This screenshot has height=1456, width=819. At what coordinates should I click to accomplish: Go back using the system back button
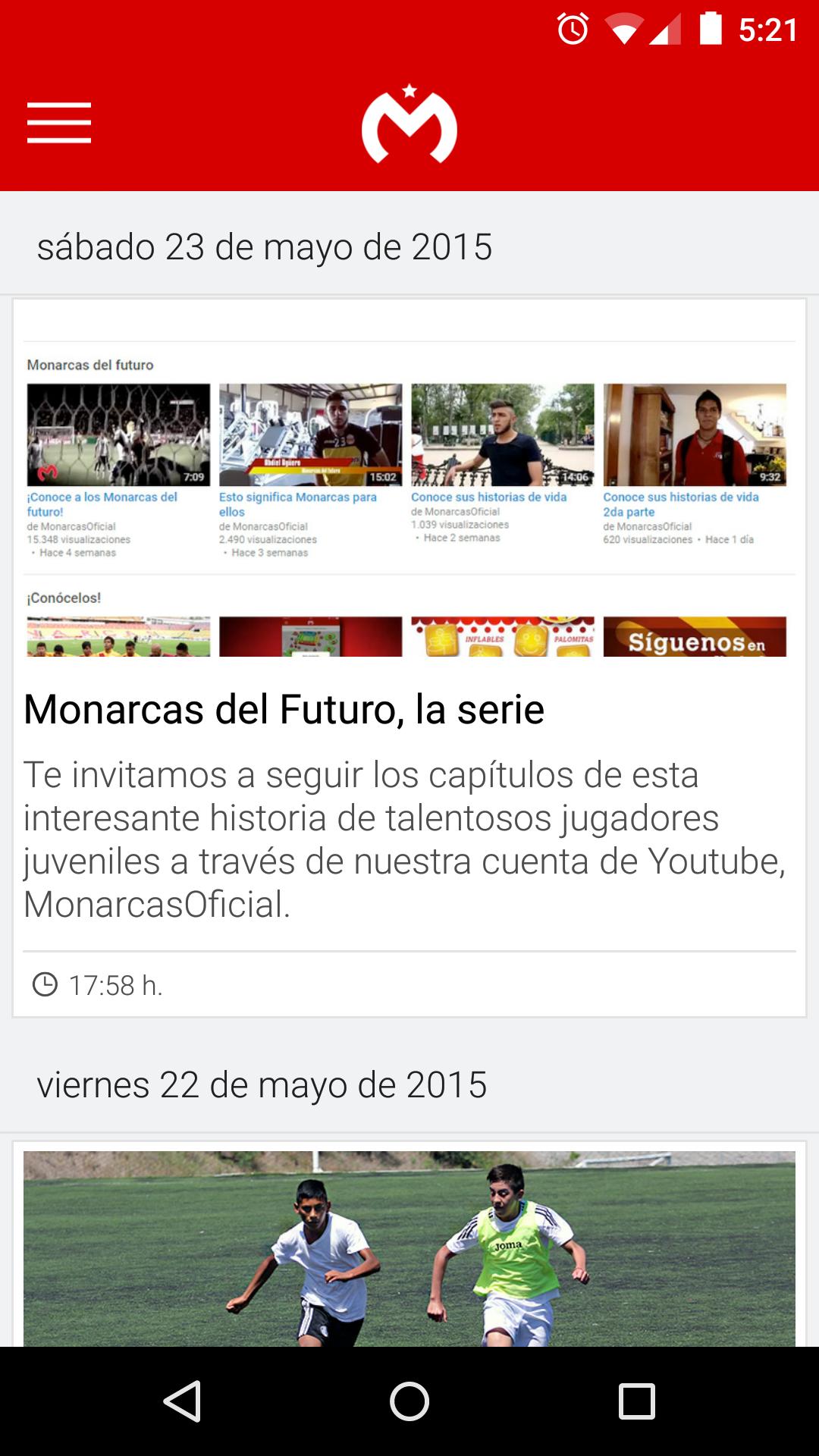pyautogui.click(x=182, y=1401)
